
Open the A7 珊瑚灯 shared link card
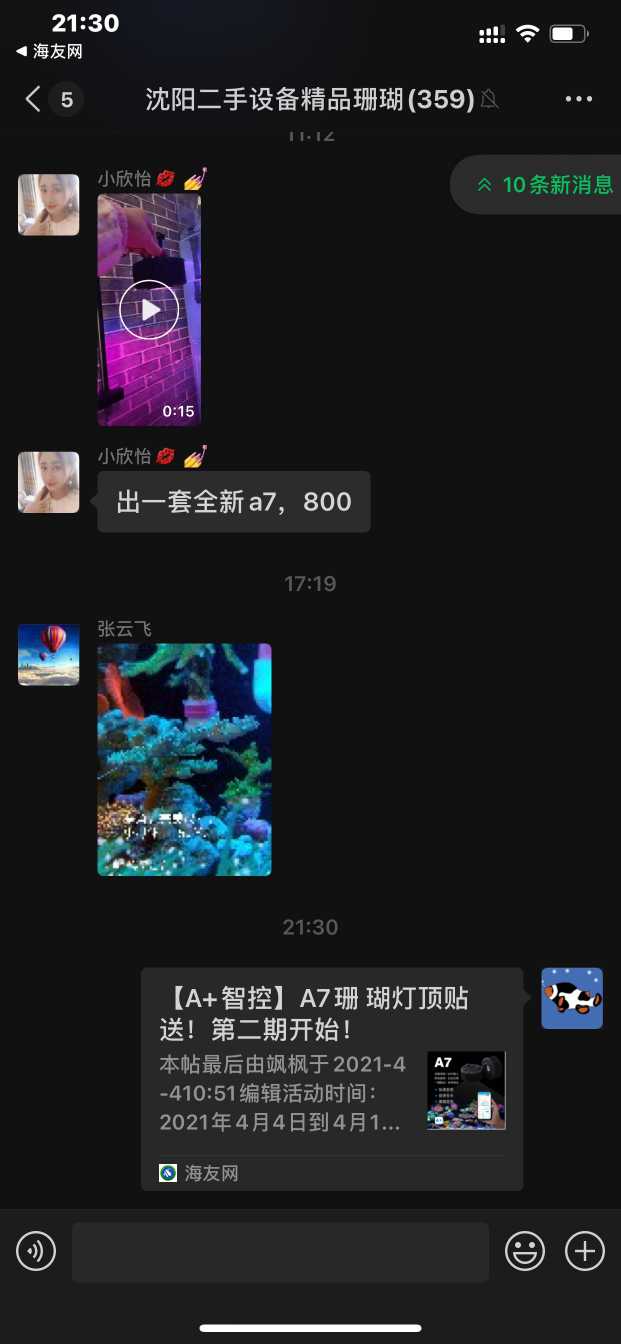click(x=331, y=1078)
